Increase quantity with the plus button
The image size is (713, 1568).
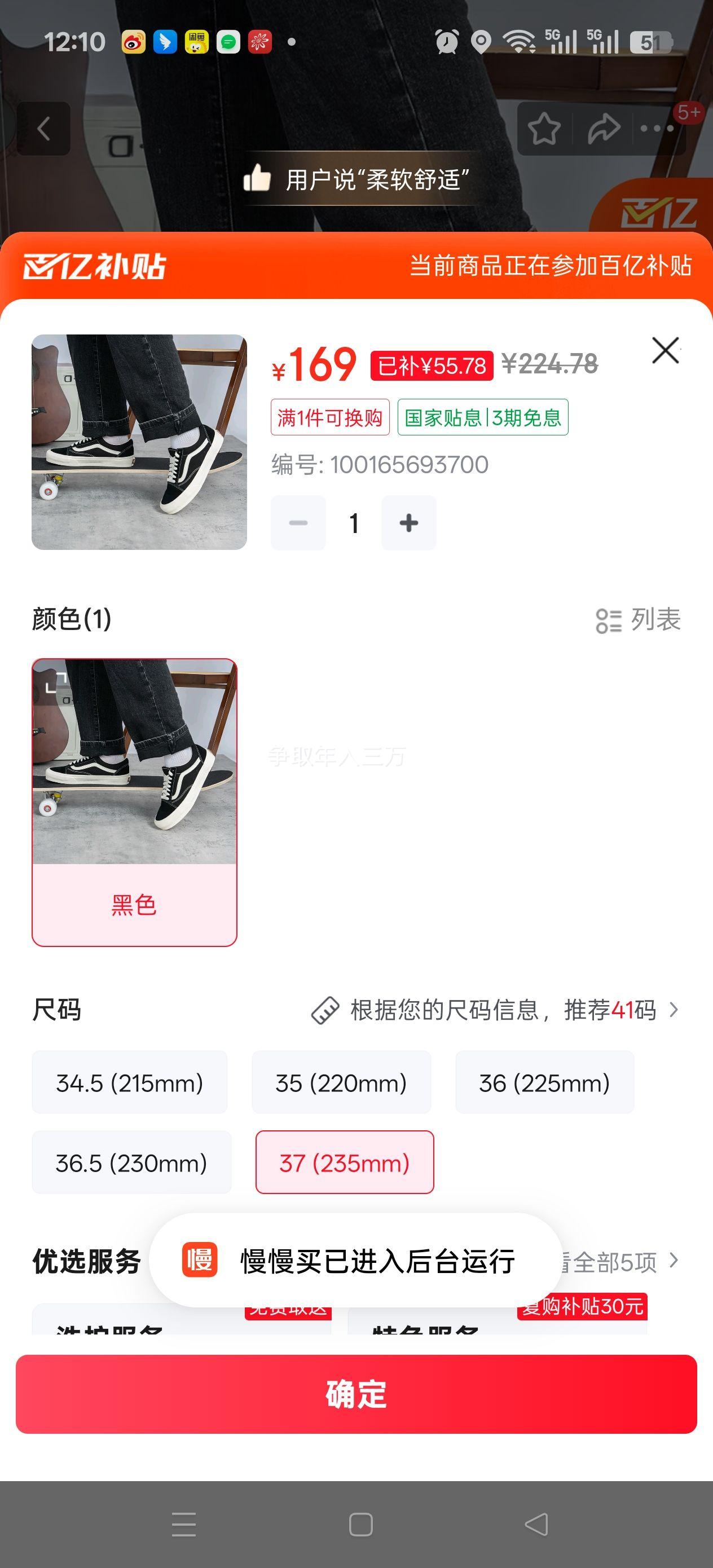[408, 523]
